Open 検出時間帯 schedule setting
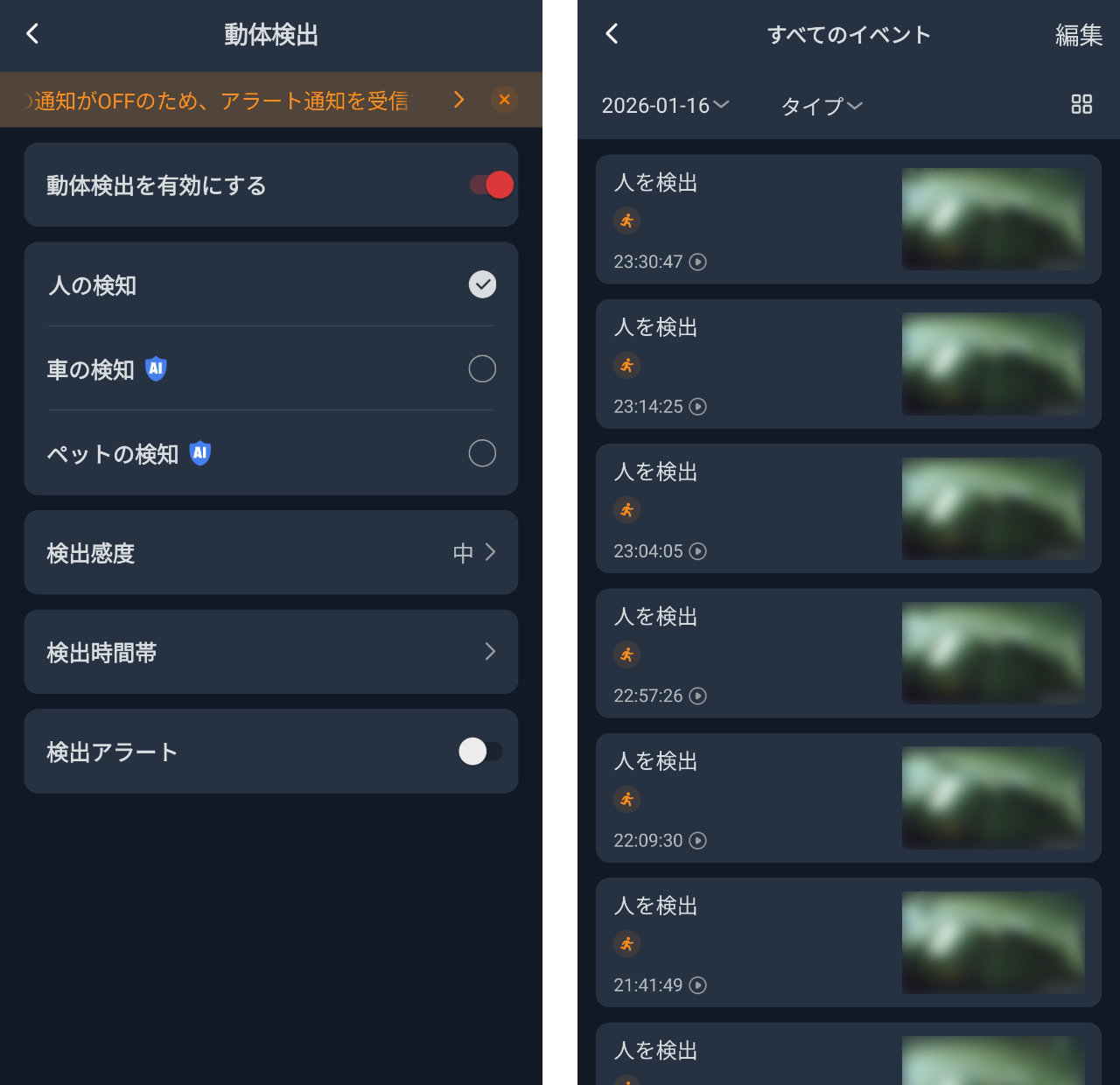 click(271, 652)
